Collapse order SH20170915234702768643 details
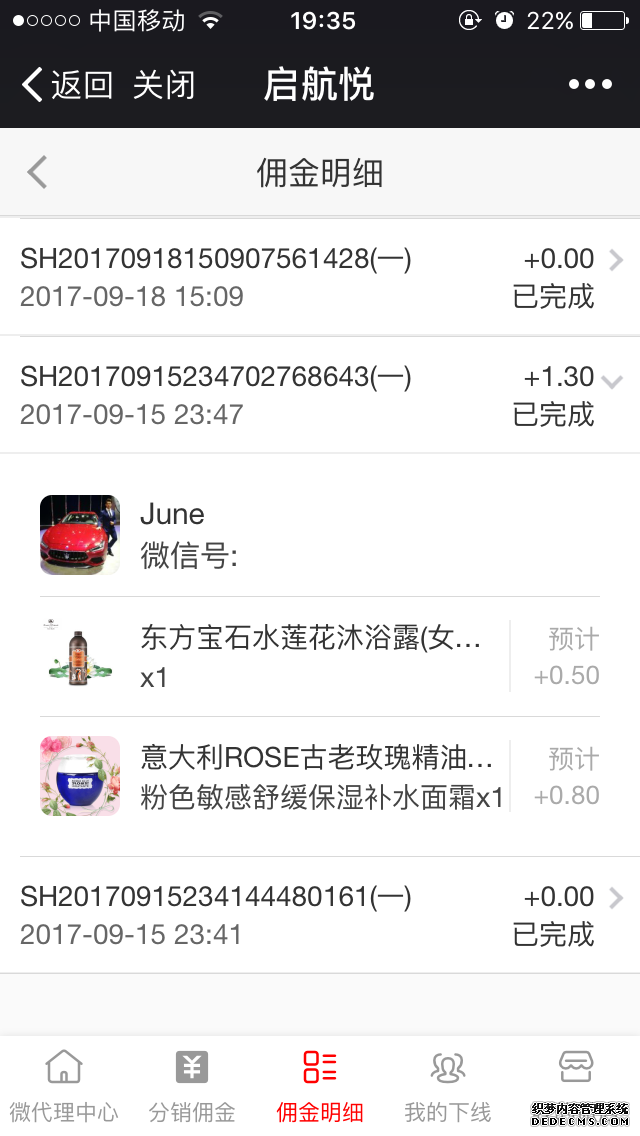This screenshot has width=640, height=1136. point(320,395)
